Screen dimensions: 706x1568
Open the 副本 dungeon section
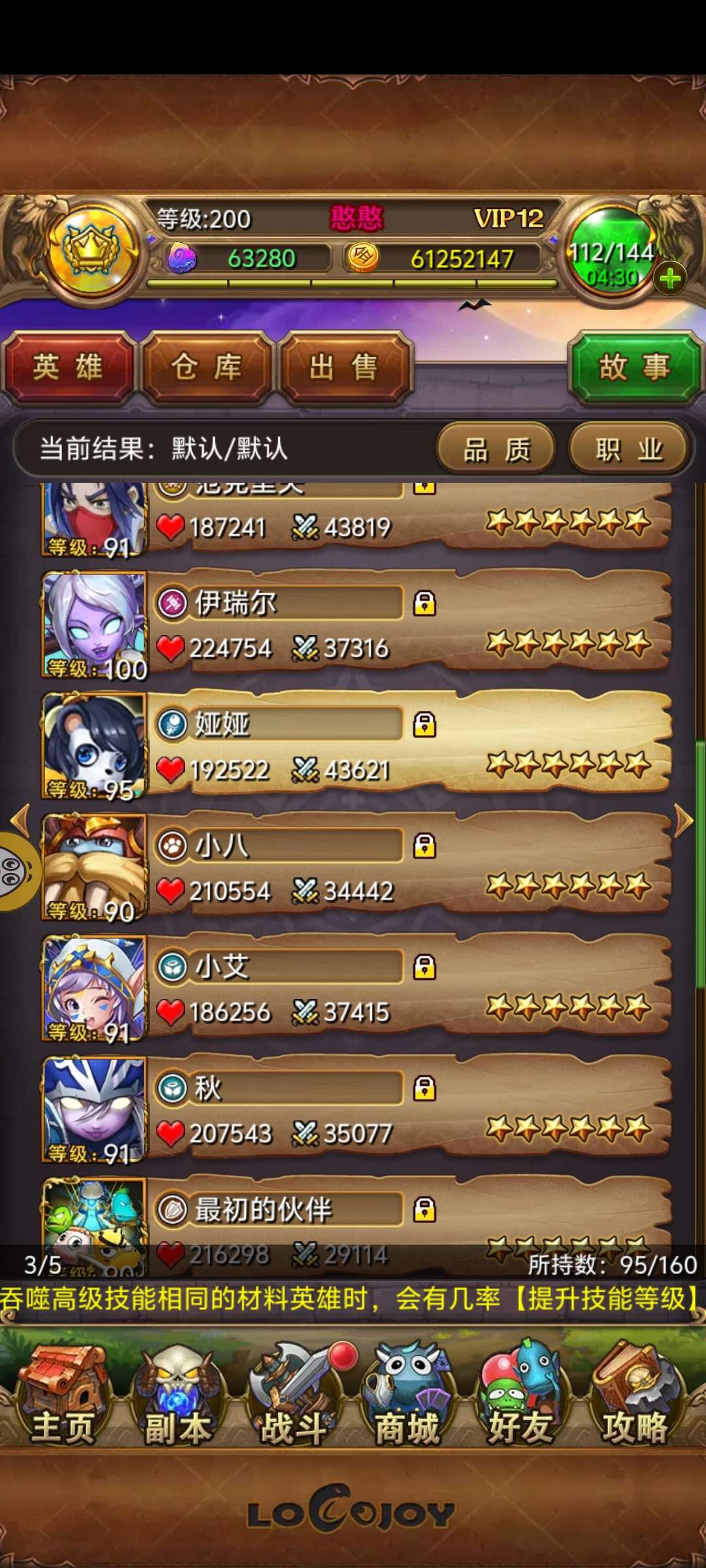pos(177,1395)
